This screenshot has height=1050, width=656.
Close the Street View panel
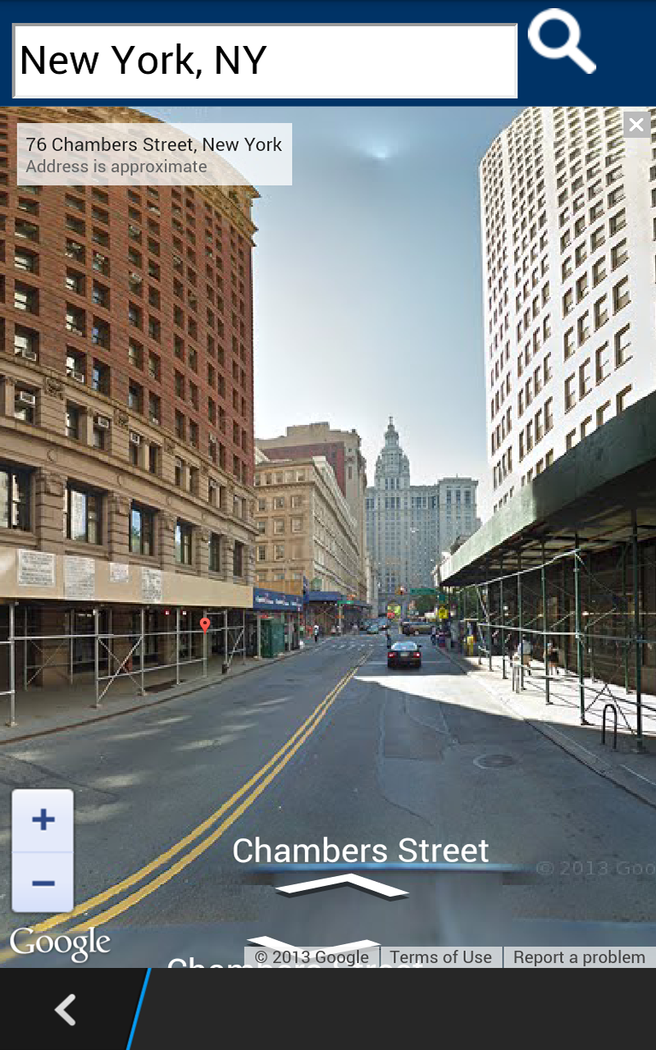pos(636,124)
